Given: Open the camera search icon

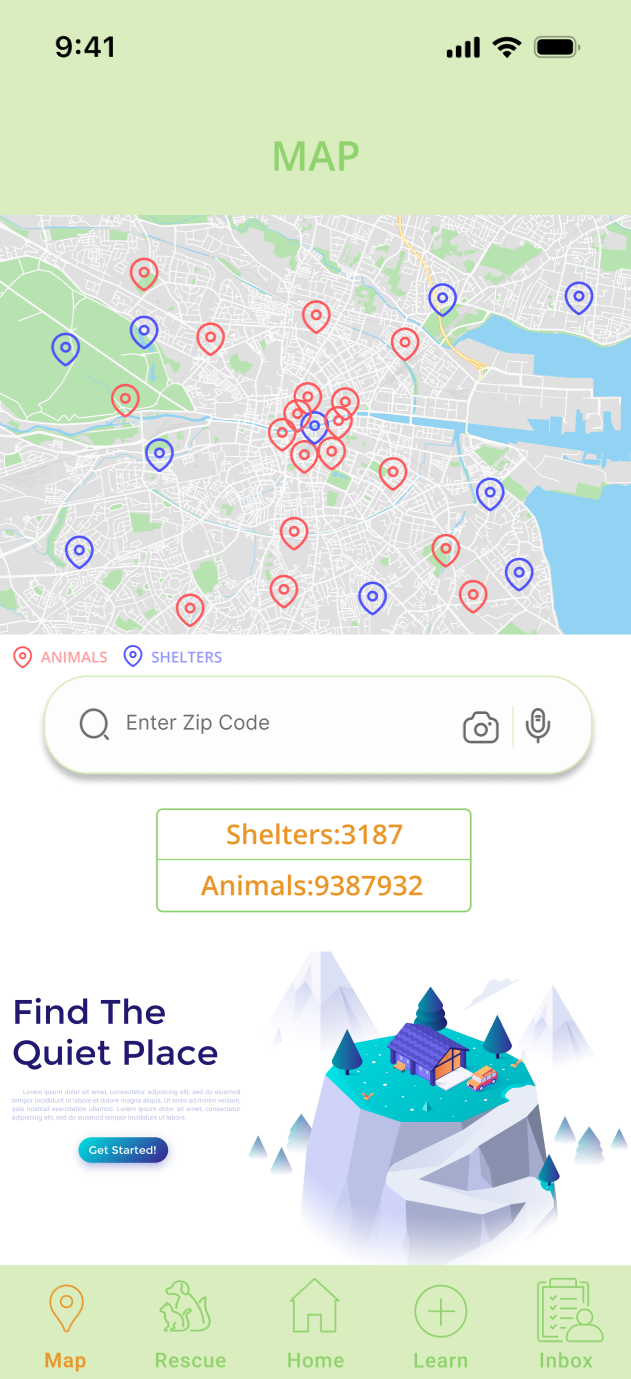Looking at the screenshot, I should tap(481, 727).
